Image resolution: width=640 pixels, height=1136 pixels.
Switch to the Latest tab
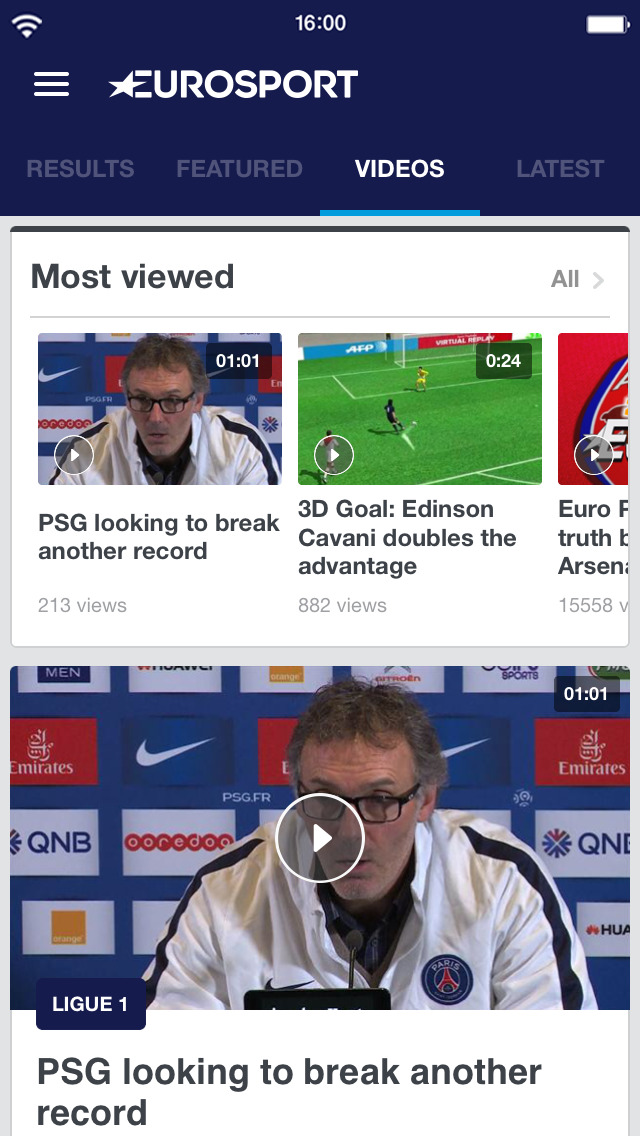560,169
